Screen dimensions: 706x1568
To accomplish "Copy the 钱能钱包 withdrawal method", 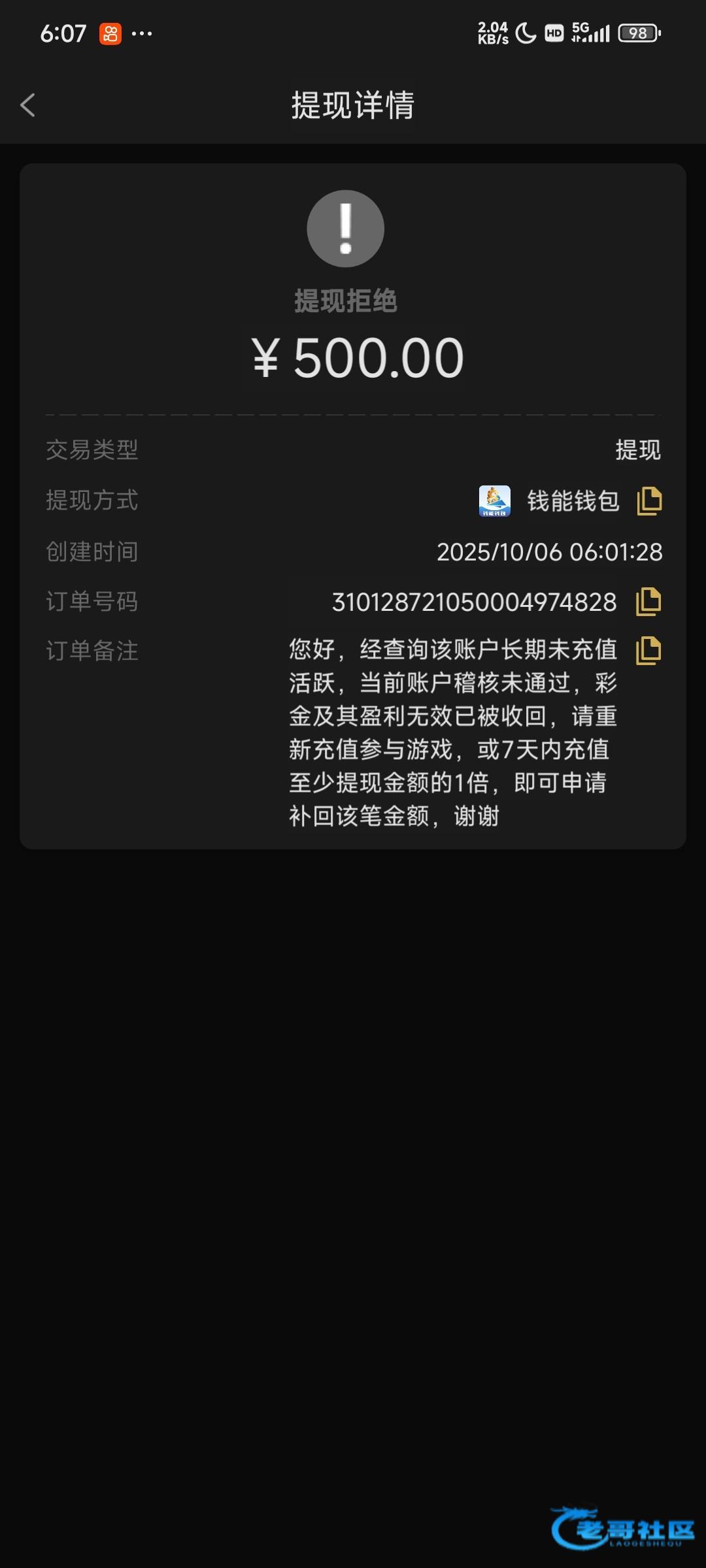I will click(648, 501).
